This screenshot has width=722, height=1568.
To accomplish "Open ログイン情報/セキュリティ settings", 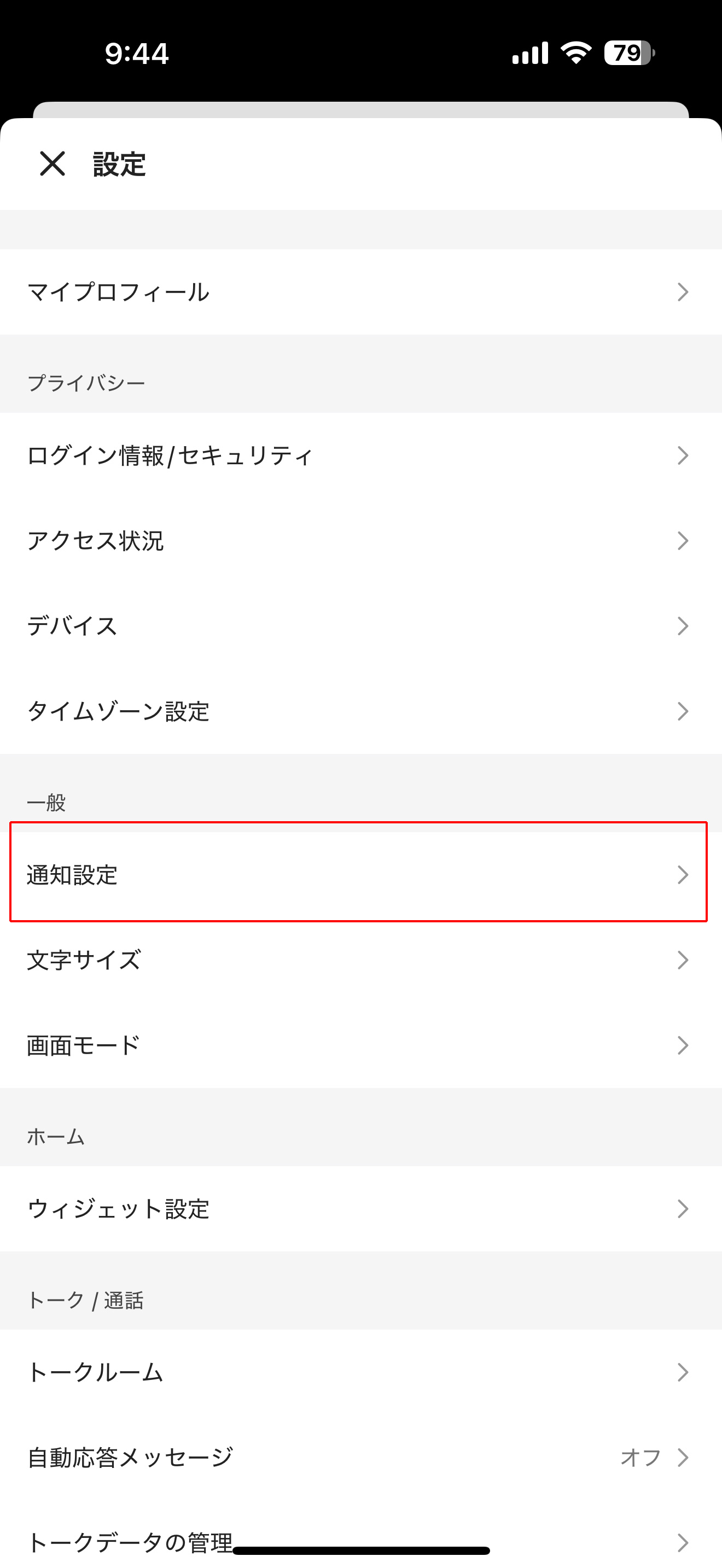I will point(360,455).
